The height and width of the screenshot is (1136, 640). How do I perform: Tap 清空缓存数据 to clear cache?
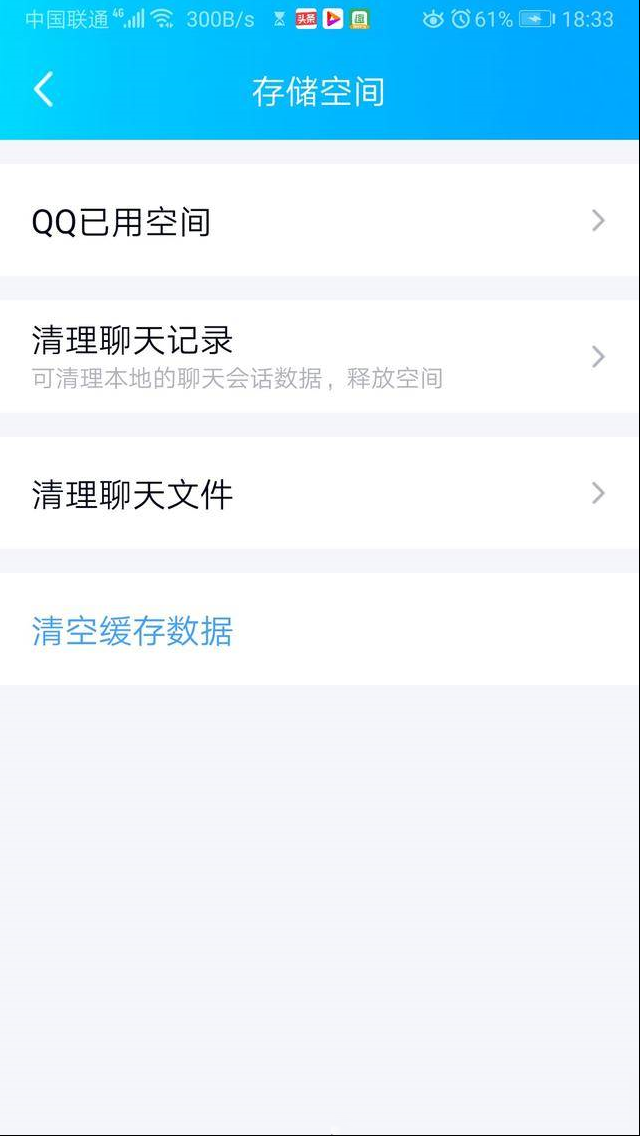[133, 631]
